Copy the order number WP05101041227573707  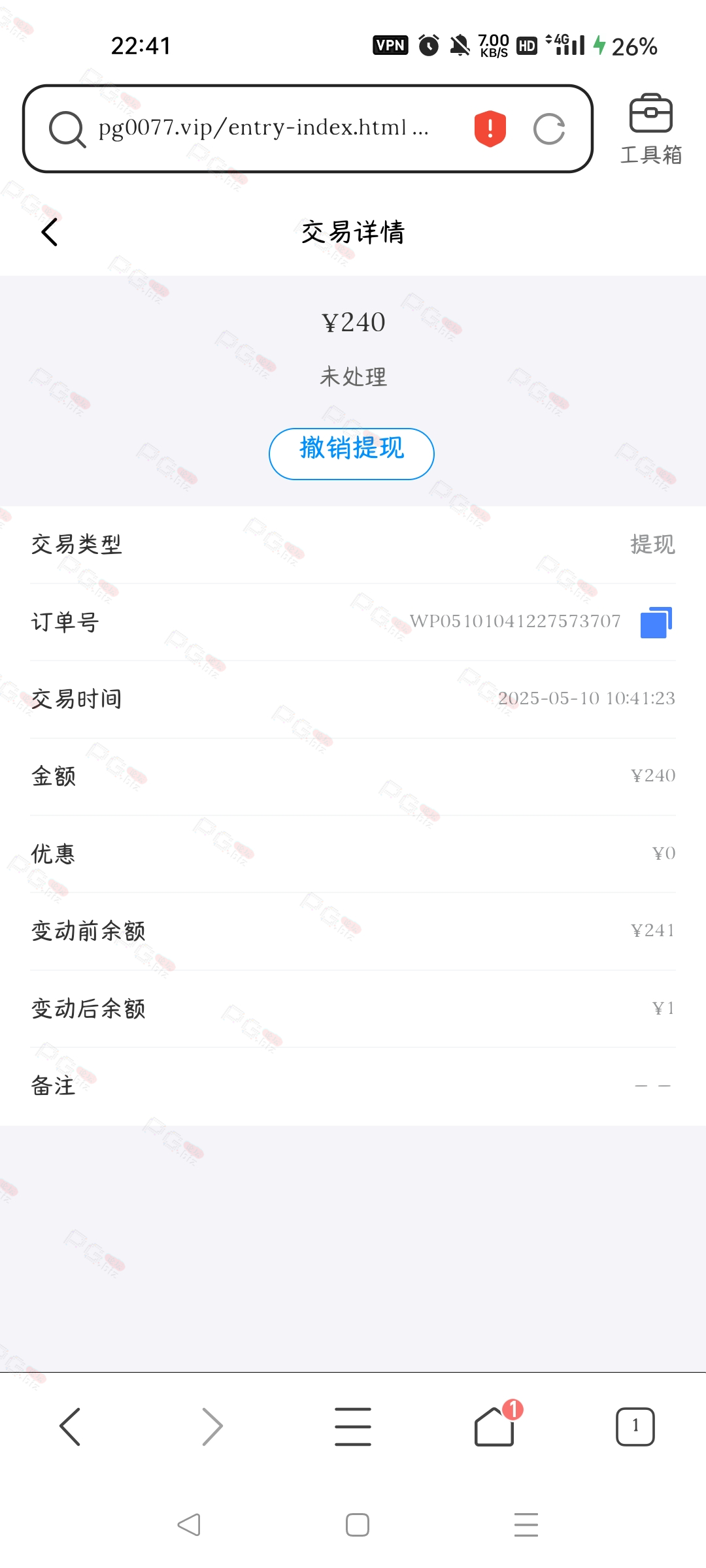coord(656,622)
